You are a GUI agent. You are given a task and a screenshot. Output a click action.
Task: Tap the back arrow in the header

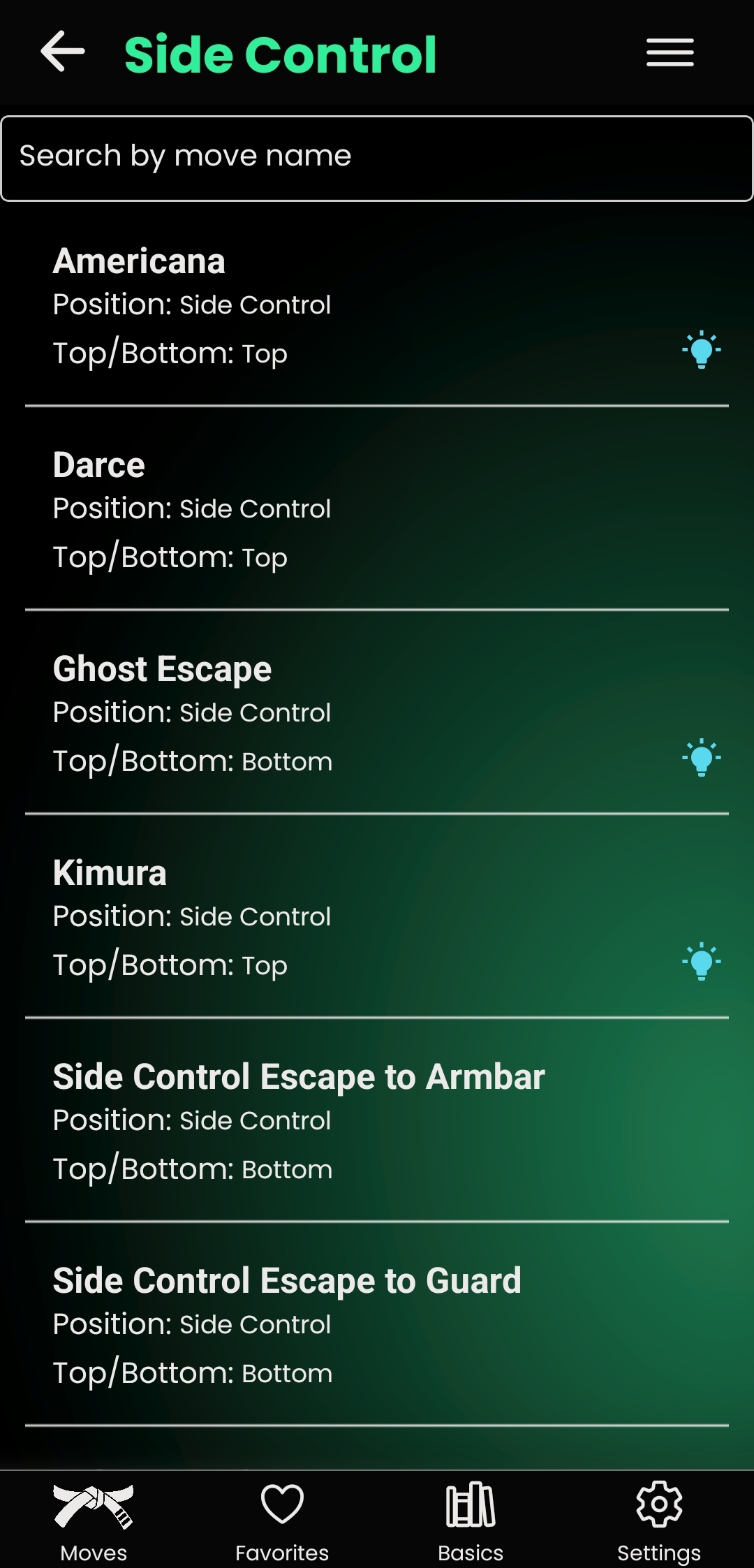click(63, 52)
